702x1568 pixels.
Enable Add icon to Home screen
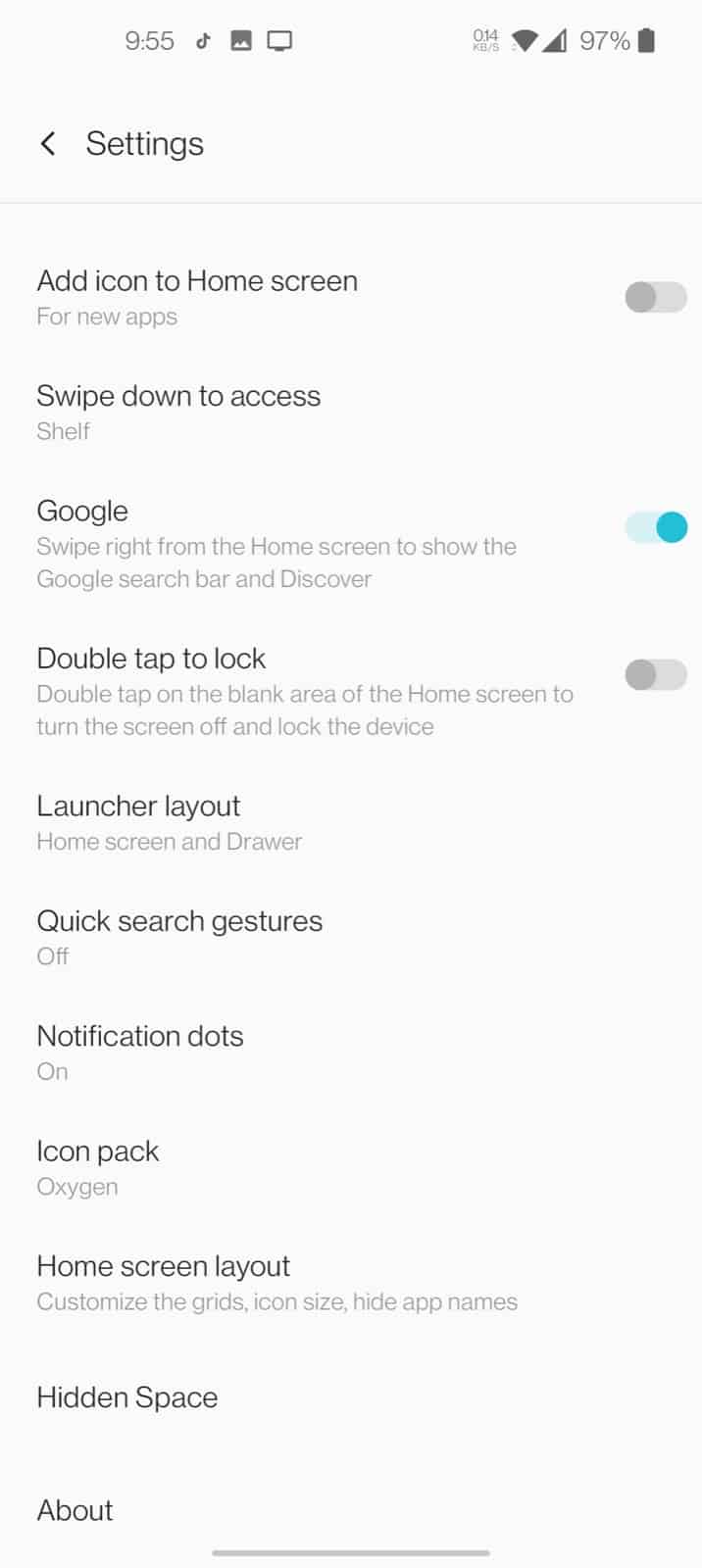[655, 297]
